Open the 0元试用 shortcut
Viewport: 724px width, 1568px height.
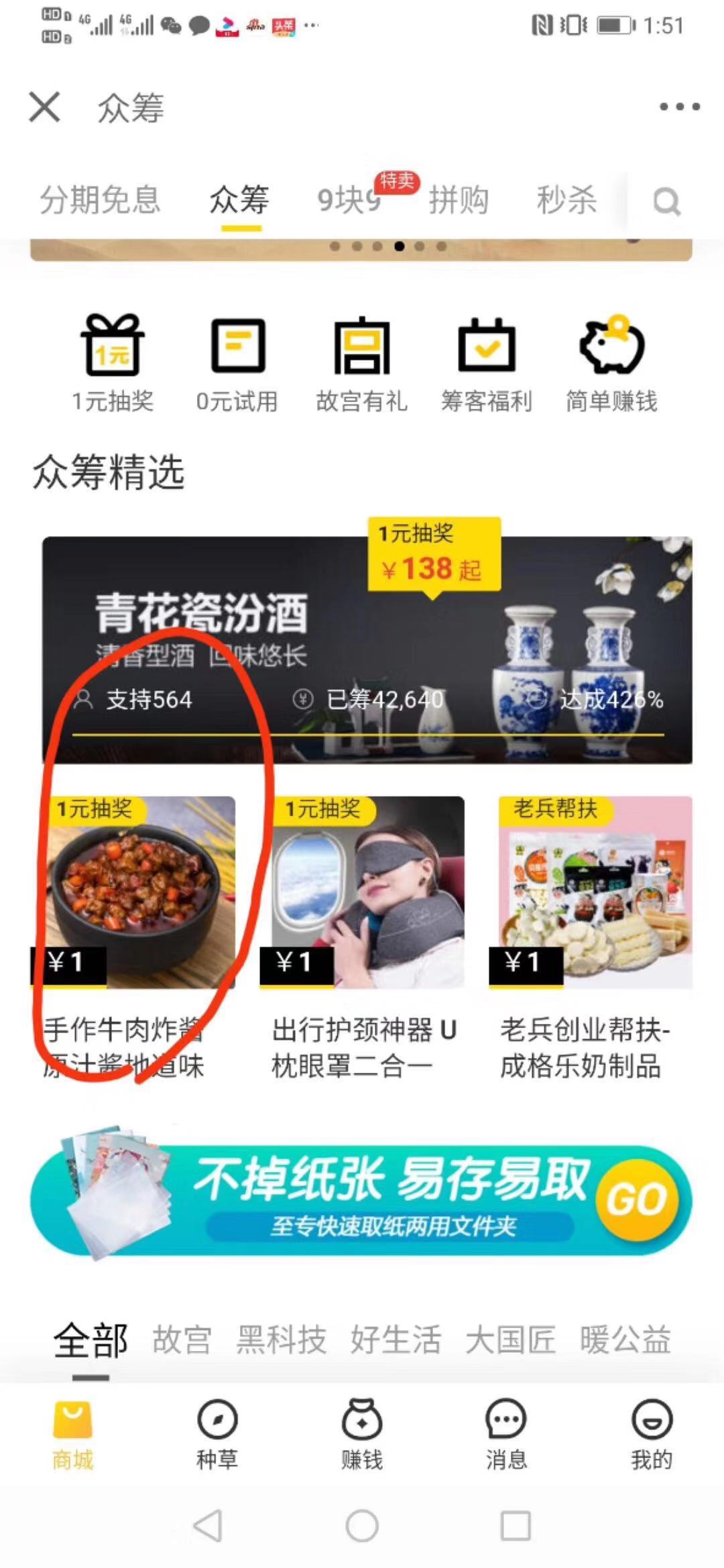point(237,363)
